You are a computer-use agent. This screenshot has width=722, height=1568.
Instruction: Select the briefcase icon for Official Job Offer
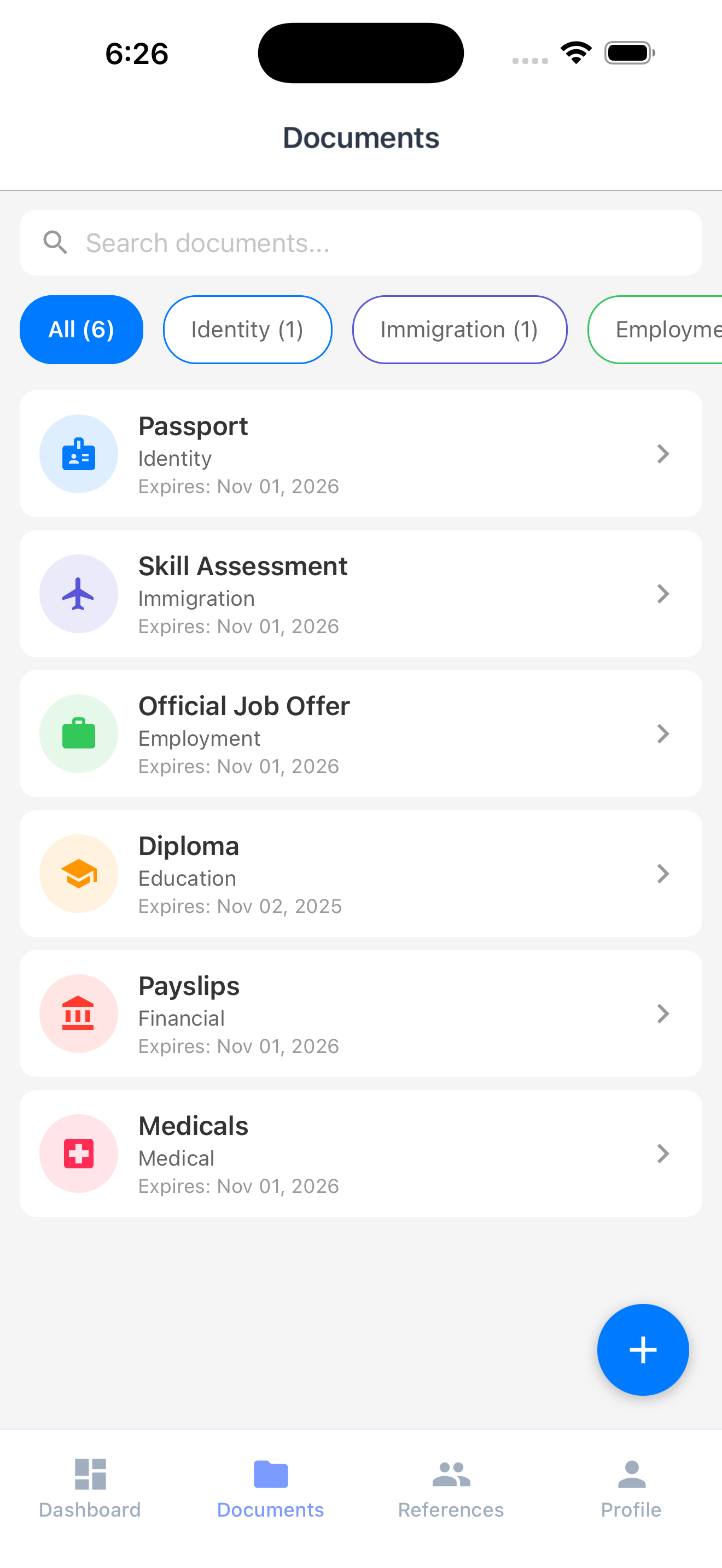(x=79, y=734)
